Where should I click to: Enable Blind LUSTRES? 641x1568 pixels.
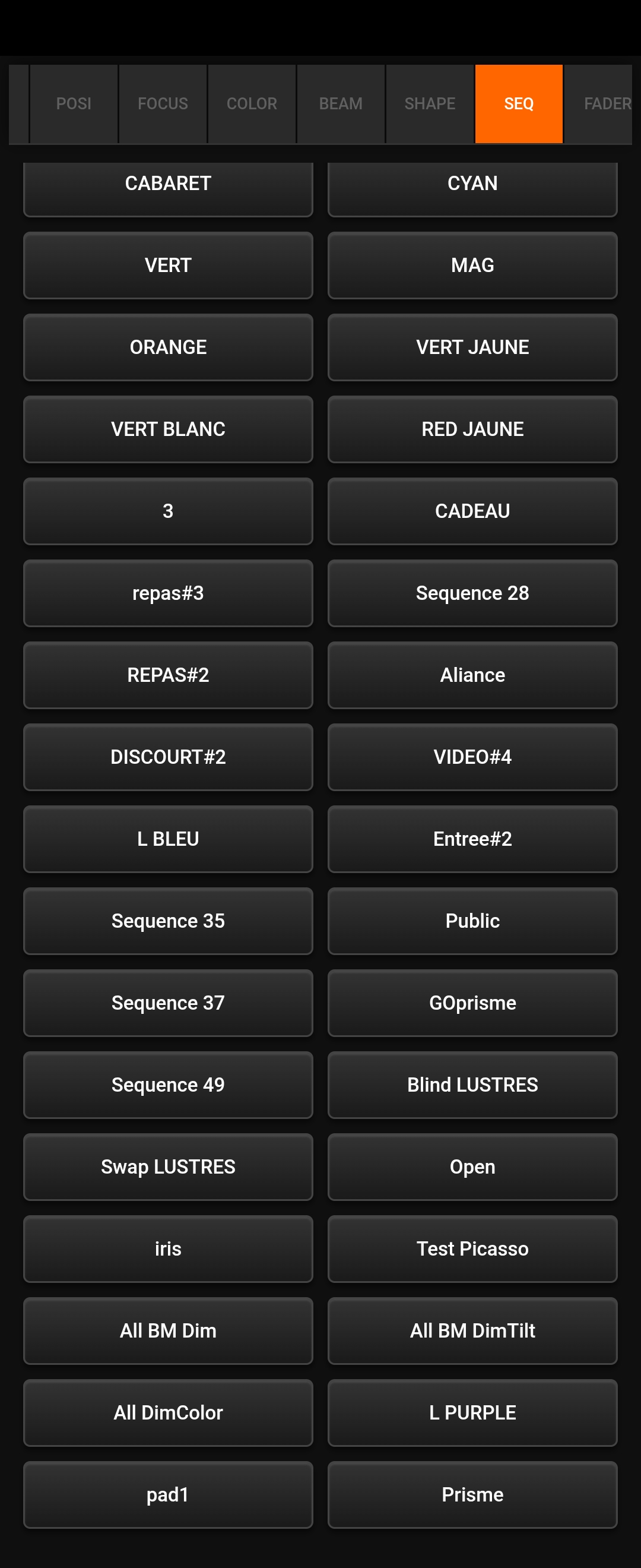pyautogui.click(x=472, y=1085)
